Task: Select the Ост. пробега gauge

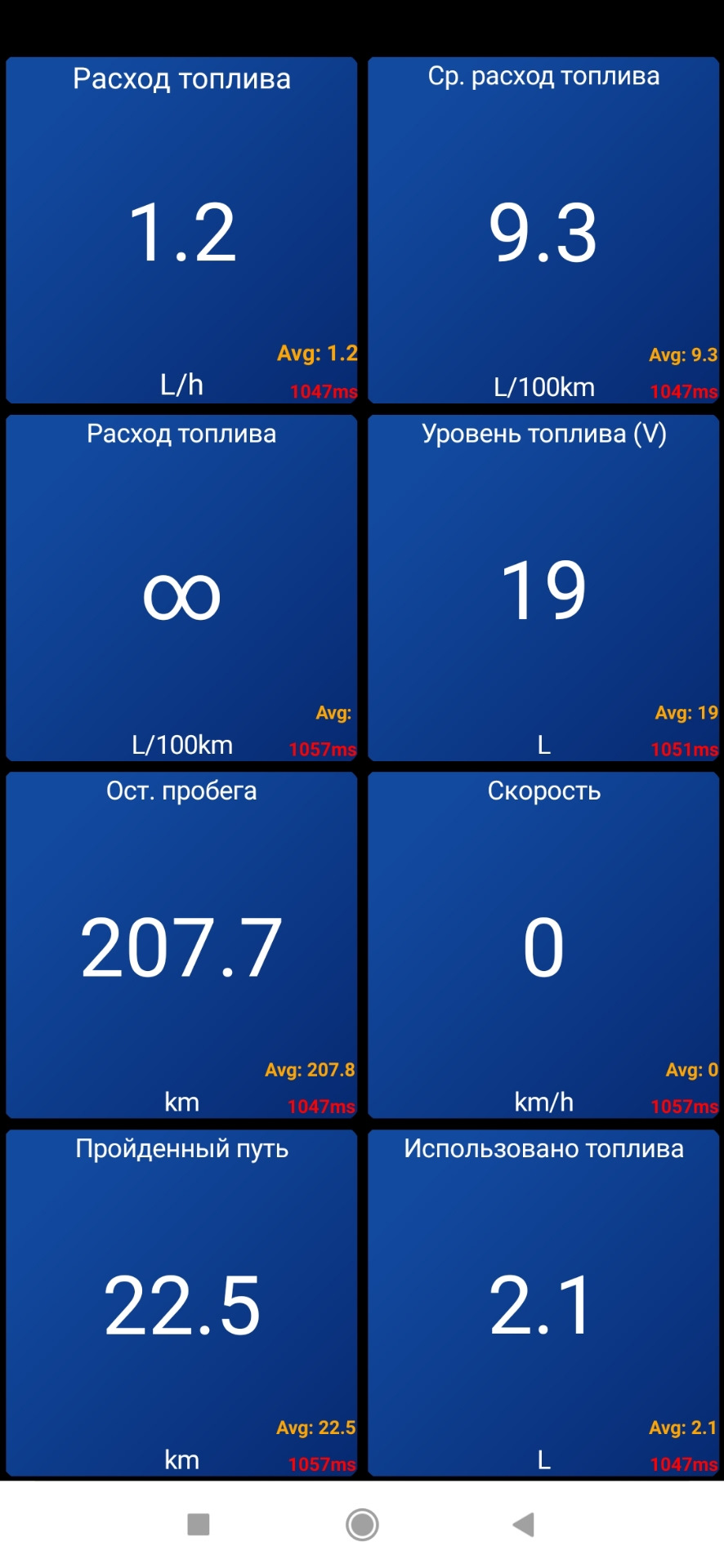Action: pyautogui.click(x=181, y=946)
